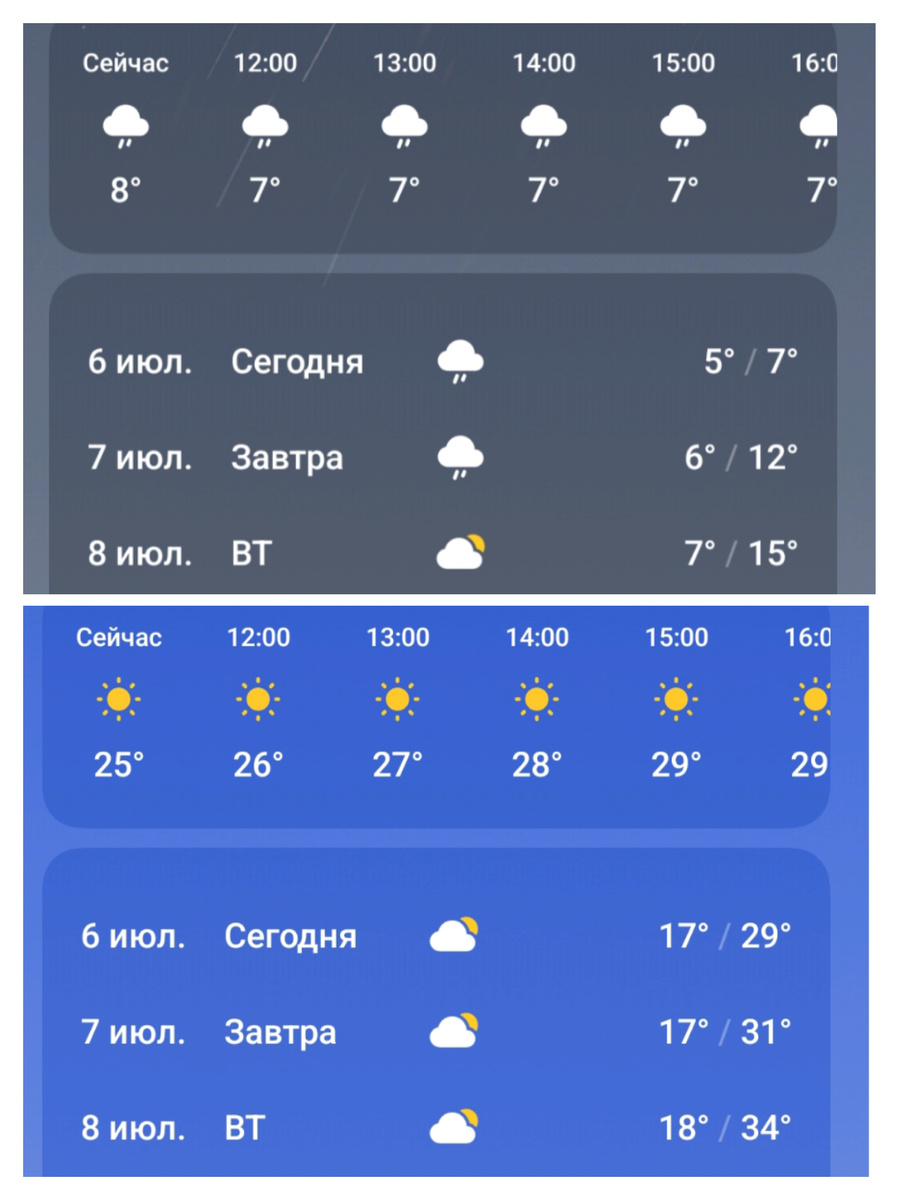The image size is (911, 1200).
Task: Select the Сейчас hourly column
Action: coord(124,62)
